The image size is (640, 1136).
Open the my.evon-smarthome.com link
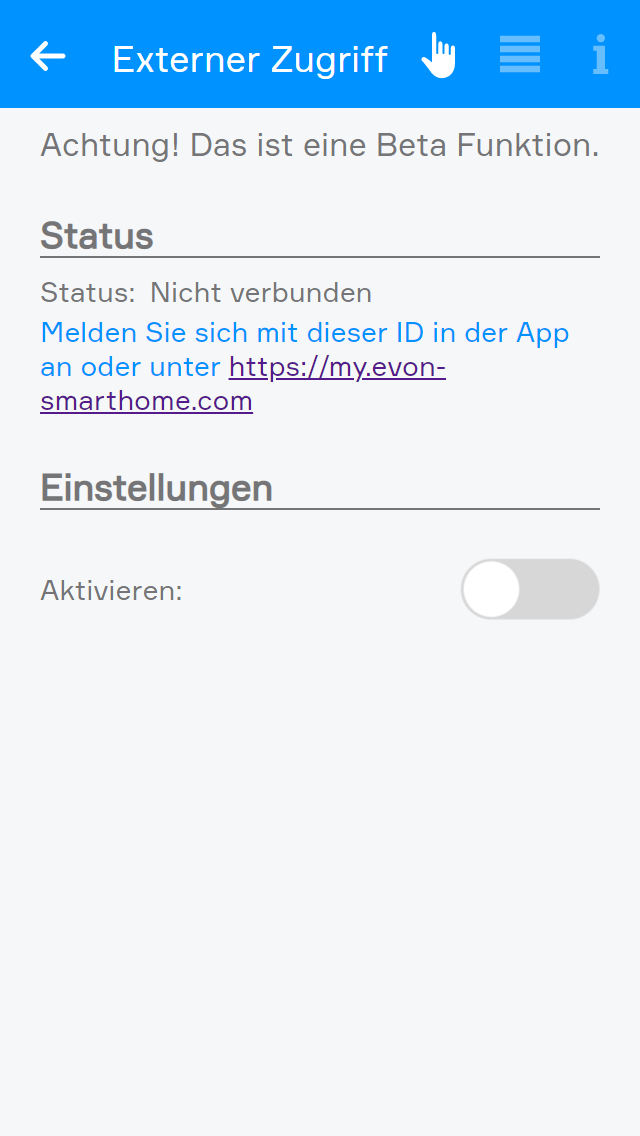[x=337, y=368]
